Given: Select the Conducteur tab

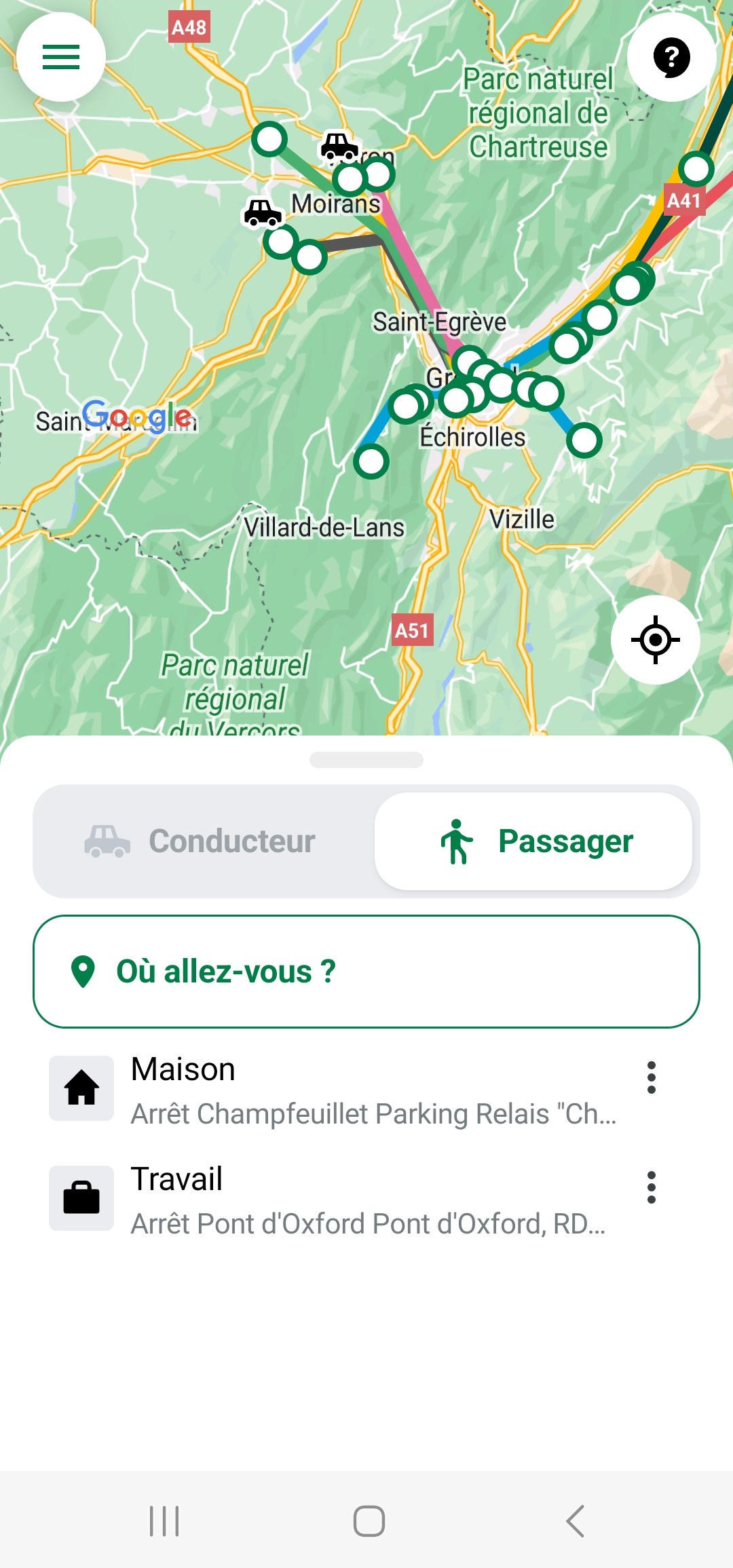Looking at the screenshot, I should (x=202, y=841).
